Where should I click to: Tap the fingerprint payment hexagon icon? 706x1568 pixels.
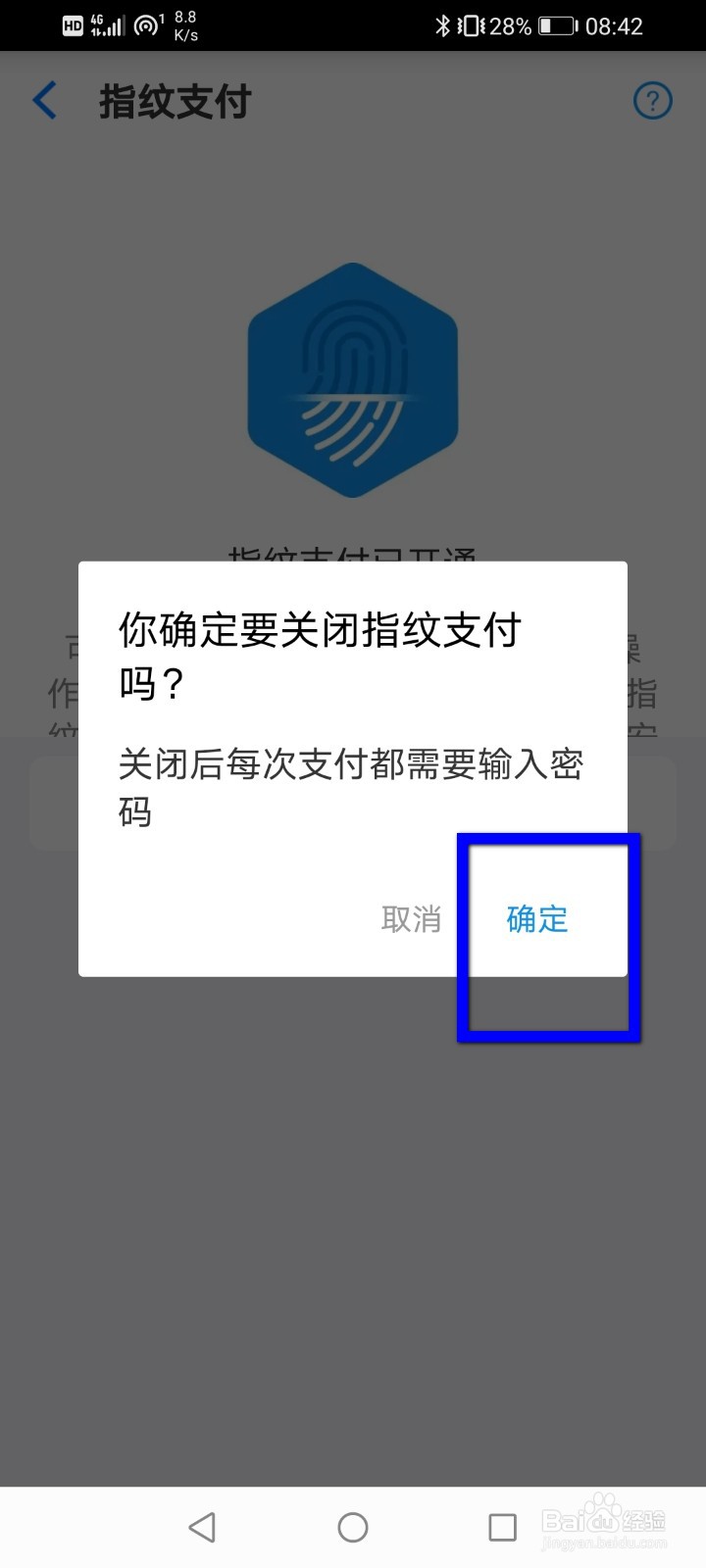352,382
